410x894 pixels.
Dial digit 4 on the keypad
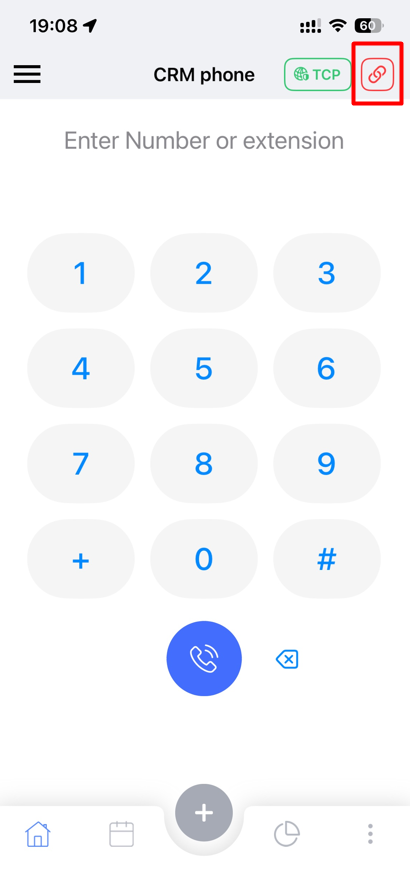(x=80, y=369)
